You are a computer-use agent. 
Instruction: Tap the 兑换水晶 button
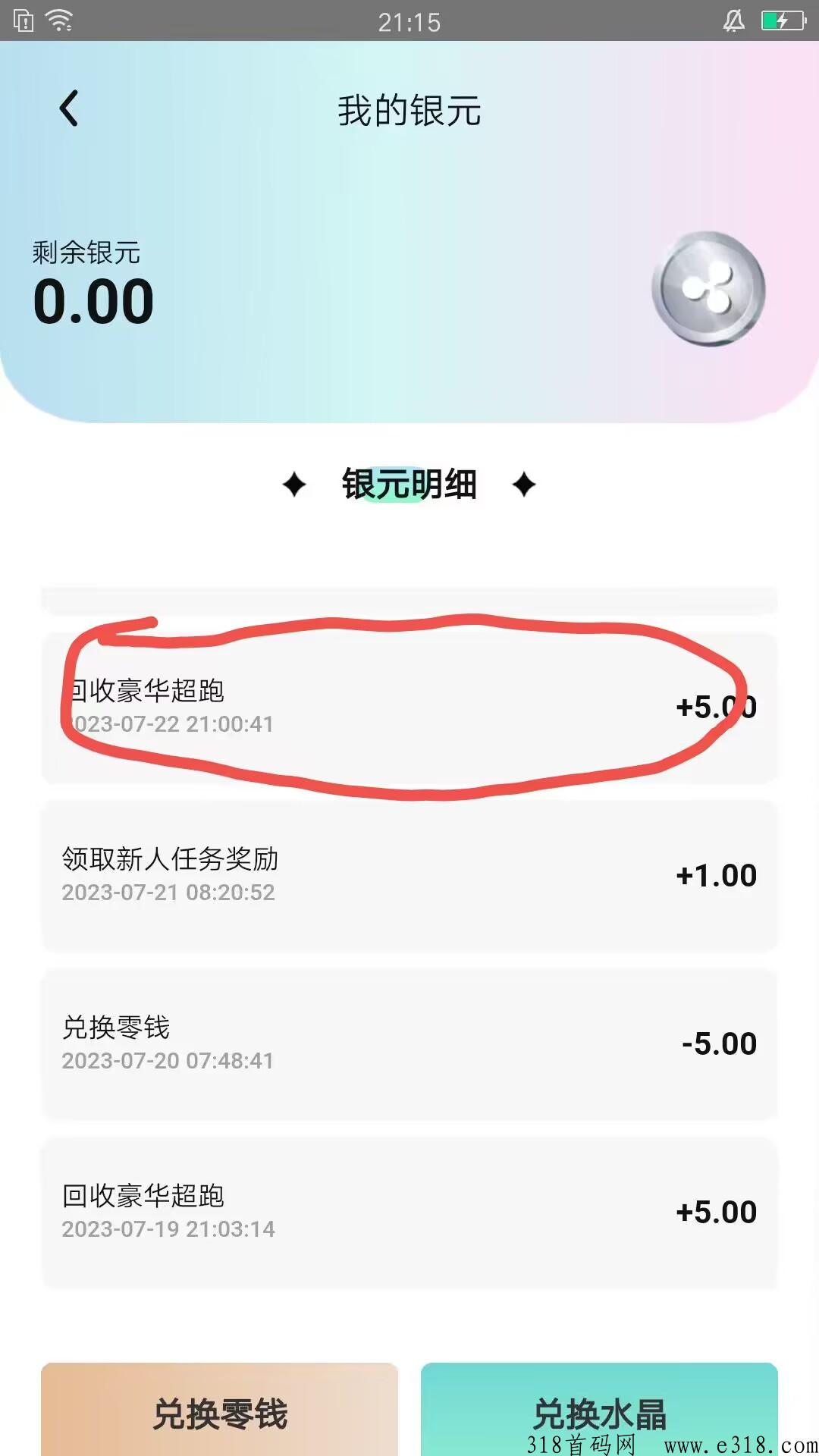click(599, 1409)
